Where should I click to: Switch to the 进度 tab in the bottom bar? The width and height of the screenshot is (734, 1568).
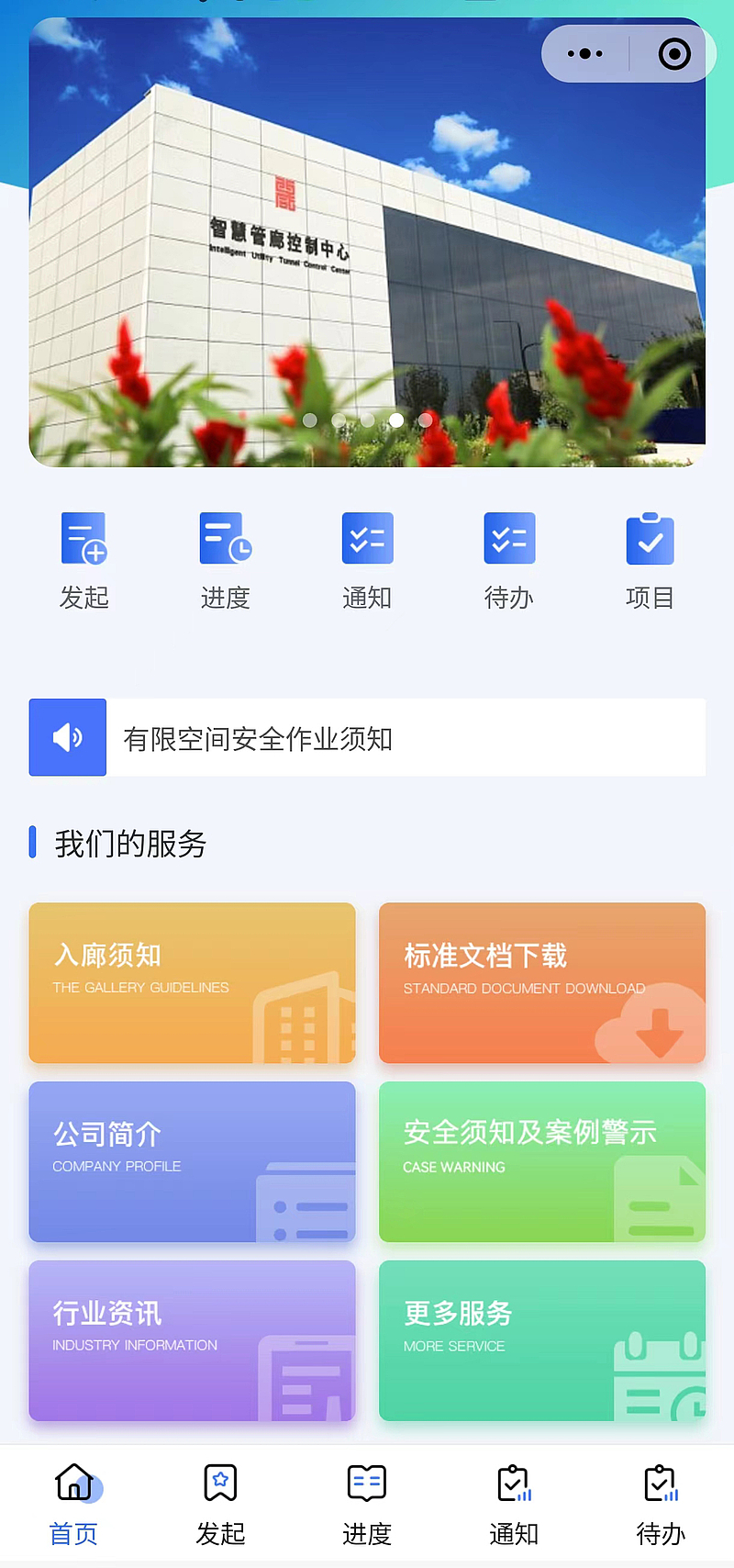(367, 1506)
